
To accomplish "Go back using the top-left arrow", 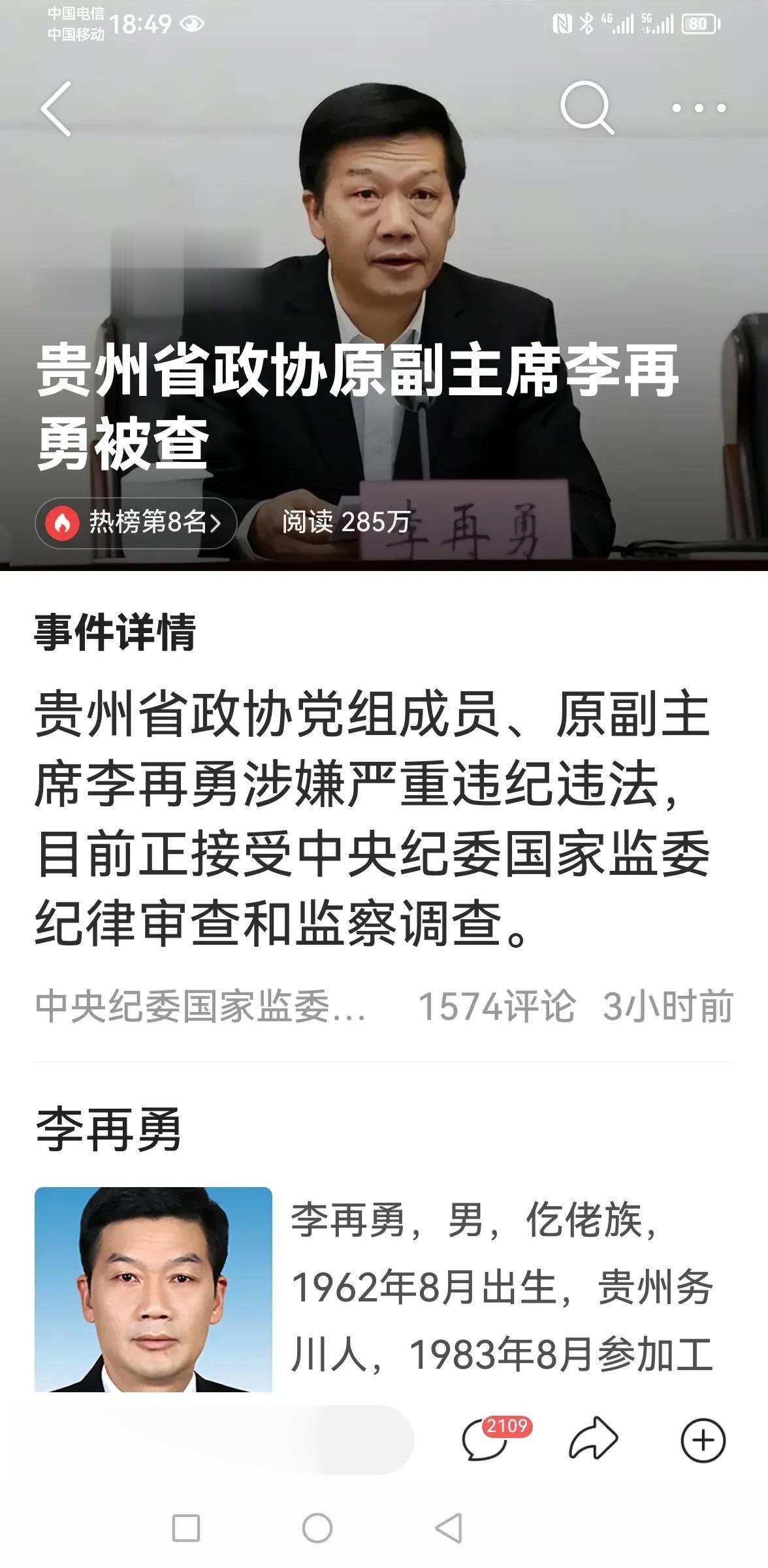I will pos(56,108).
